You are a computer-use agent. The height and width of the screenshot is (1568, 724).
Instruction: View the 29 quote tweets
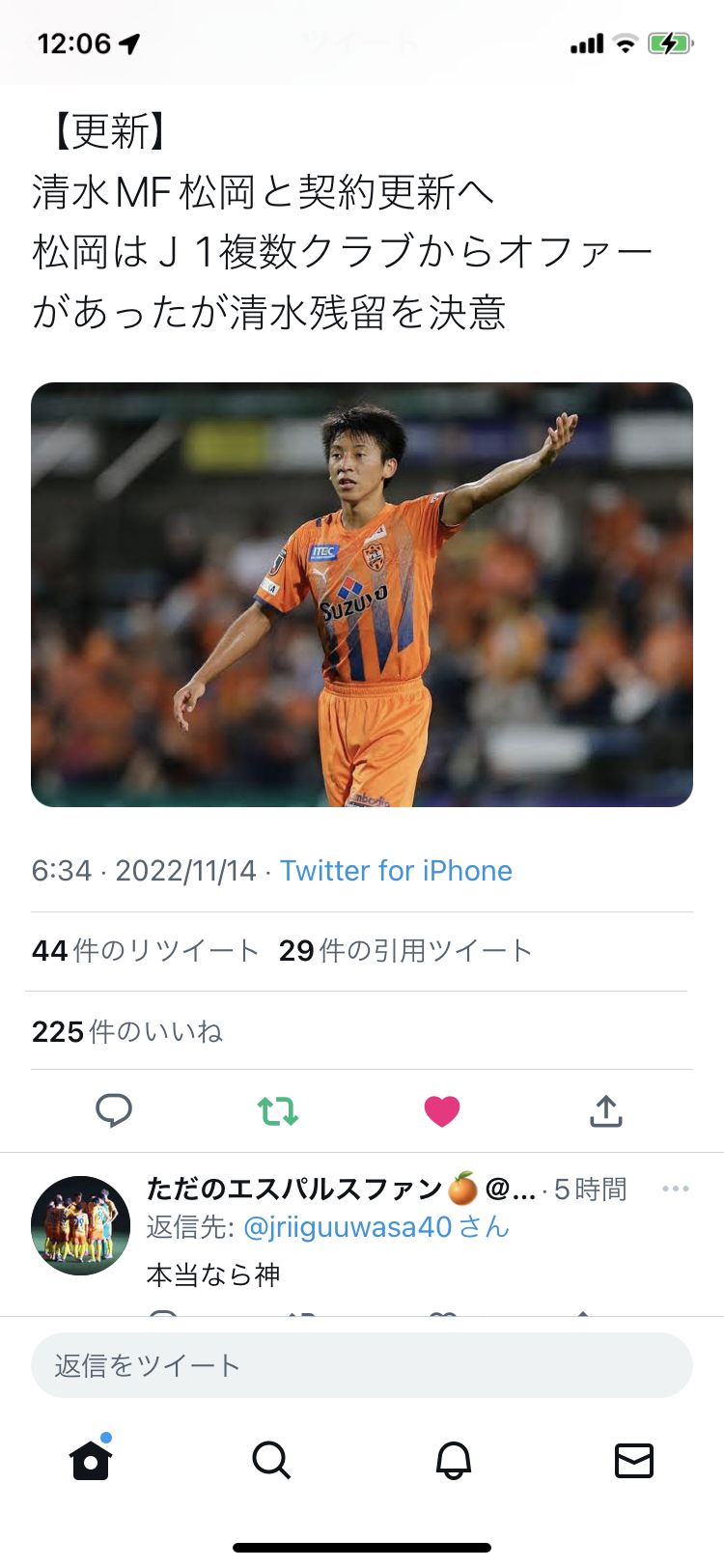click(x=405, y=951)
